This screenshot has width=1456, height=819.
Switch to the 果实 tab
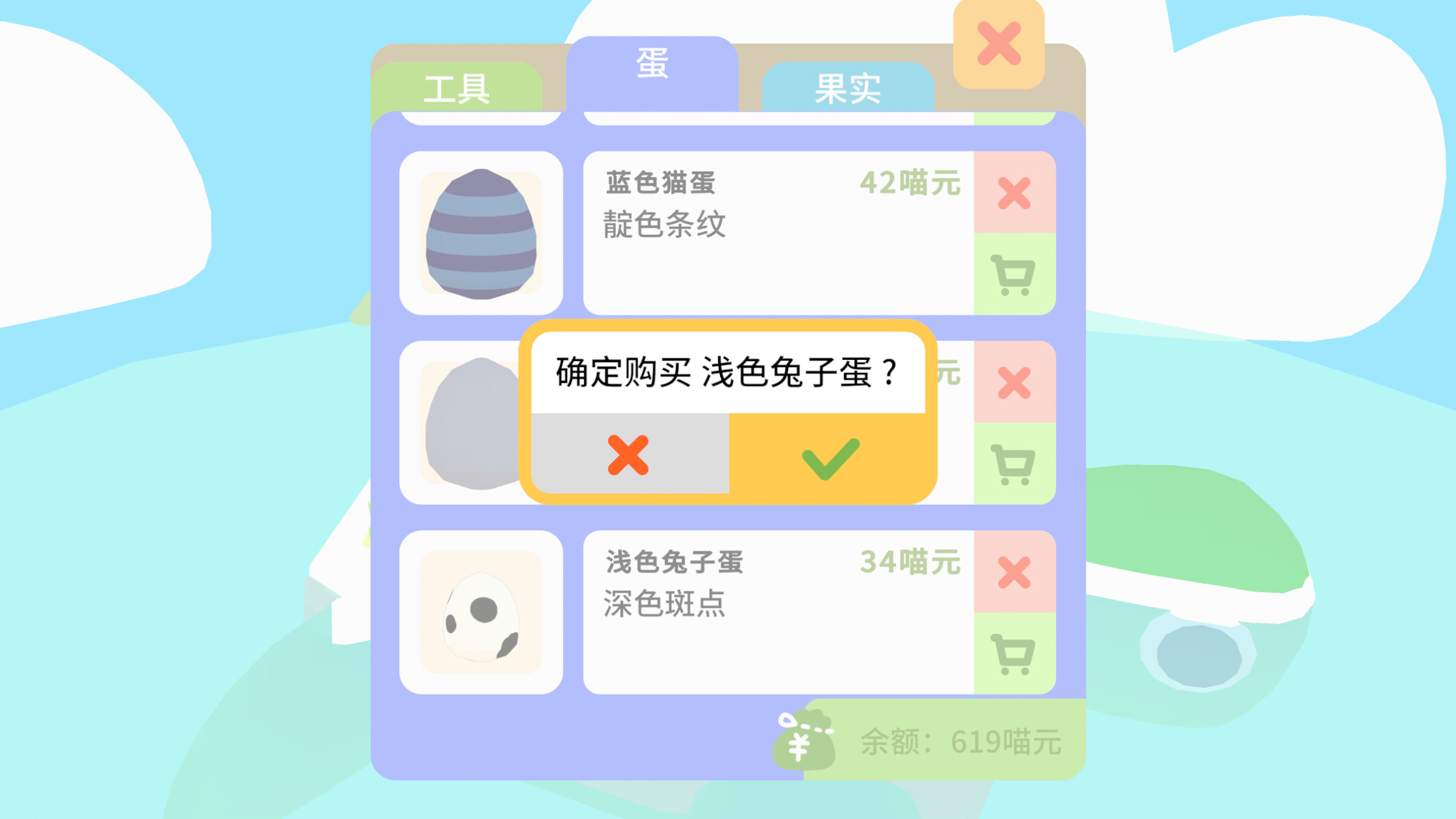coord(848,88)
